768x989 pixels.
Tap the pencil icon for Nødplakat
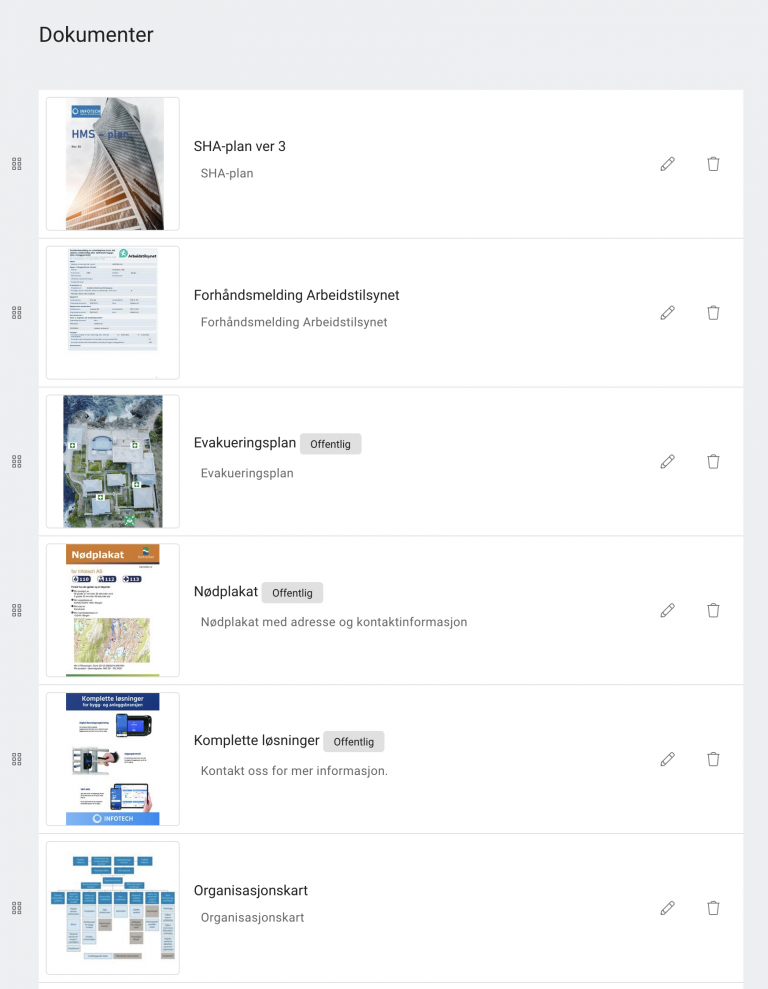point(667,610)
